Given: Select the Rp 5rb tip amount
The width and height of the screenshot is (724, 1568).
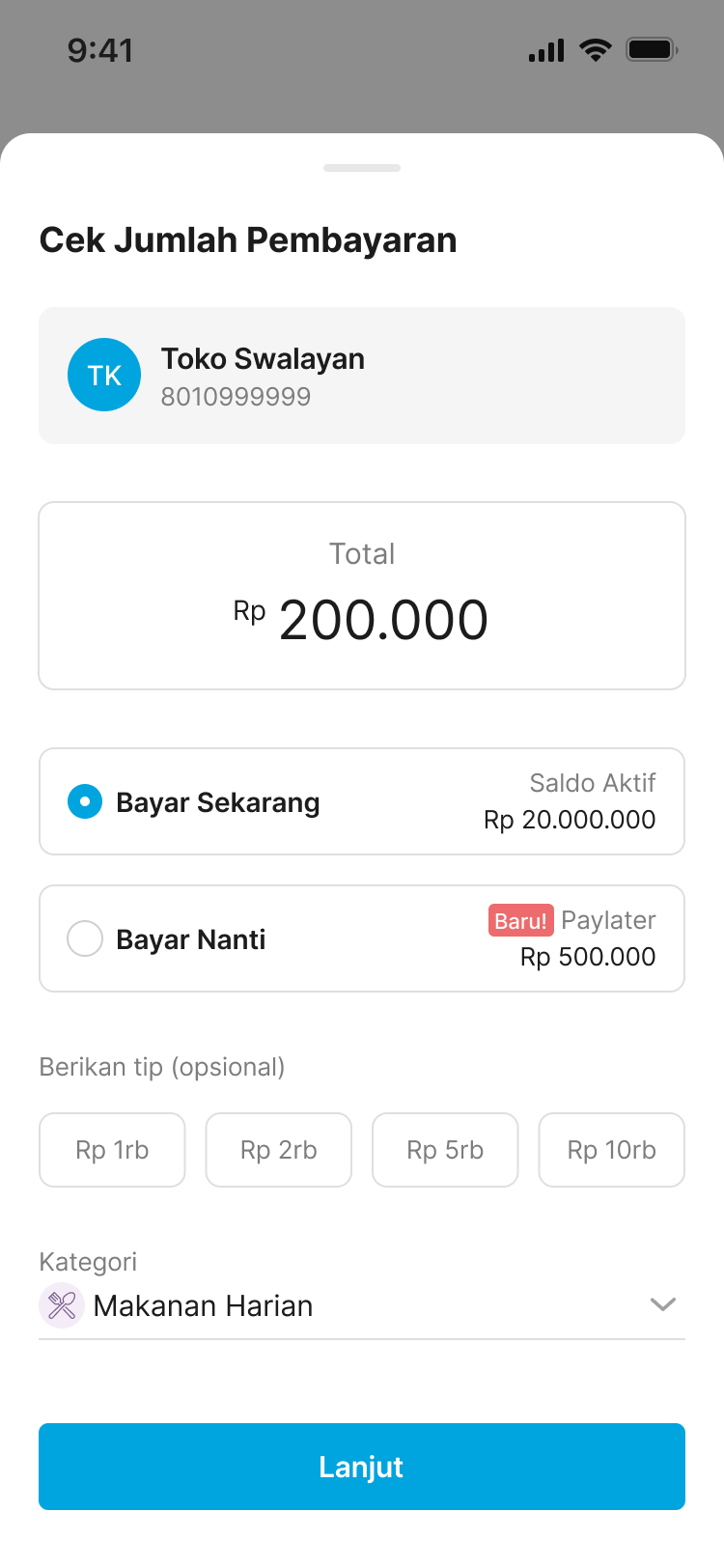Looking at the screenshot, I should [x=445, y=1150].
